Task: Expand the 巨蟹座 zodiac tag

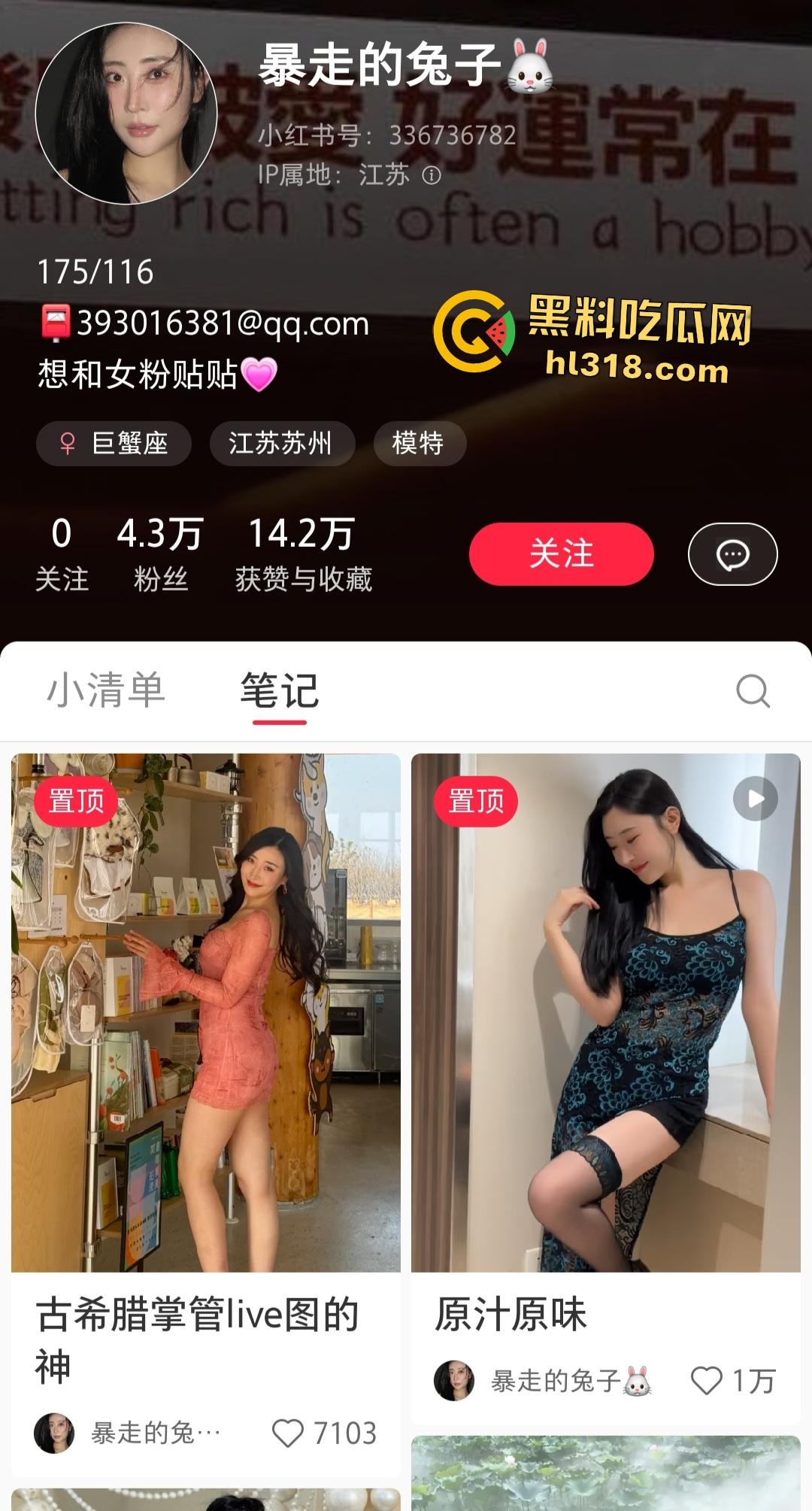Action: [114, 444]
